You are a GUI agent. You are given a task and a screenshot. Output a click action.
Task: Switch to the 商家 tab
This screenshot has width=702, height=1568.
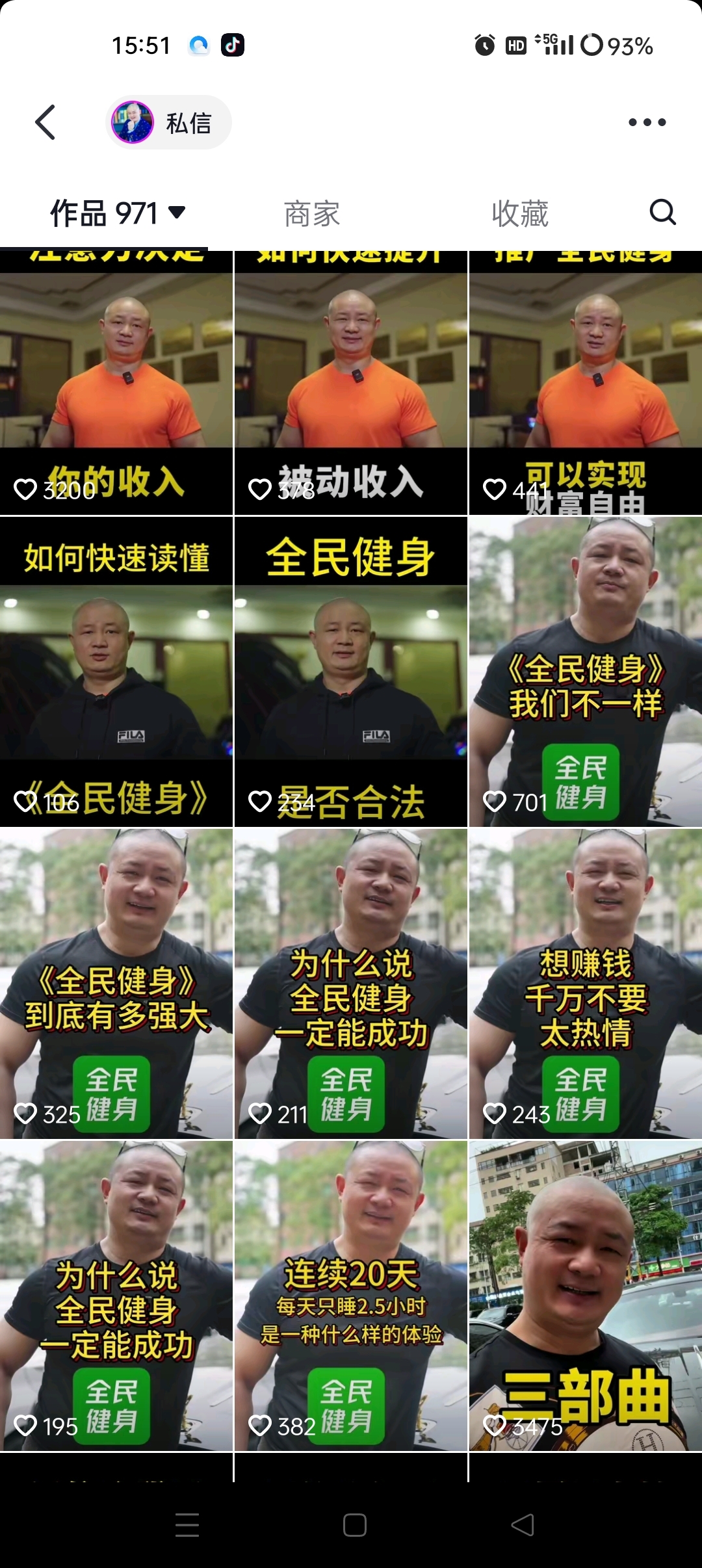tap(312, 214)
